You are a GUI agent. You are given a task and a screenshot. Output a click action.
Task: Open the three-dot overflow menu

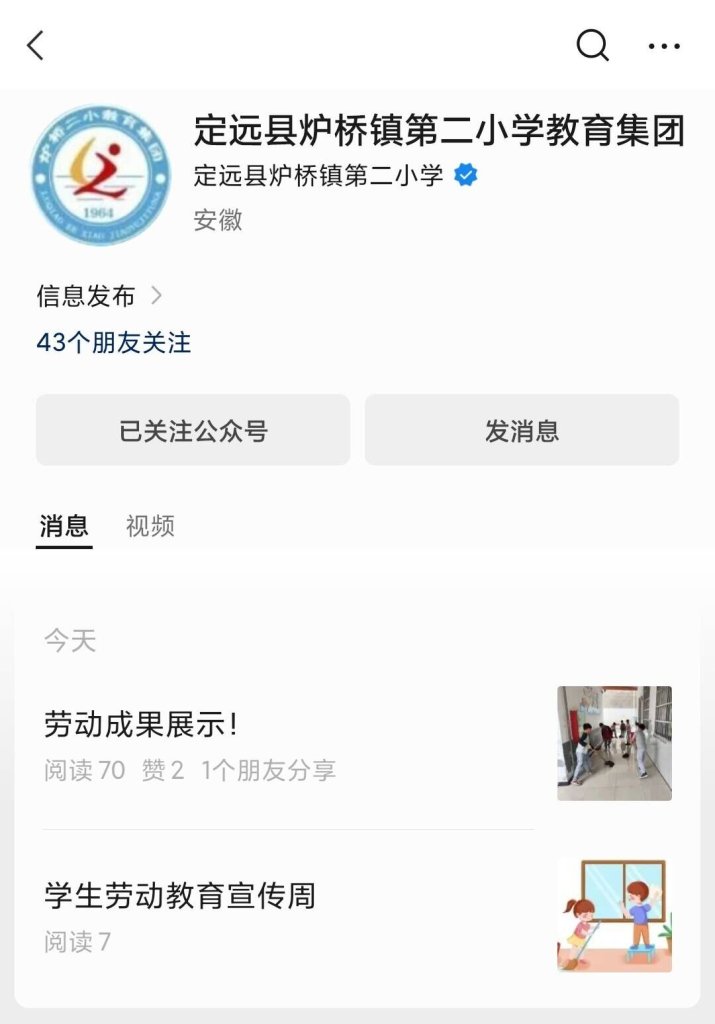[x=664, y=46]
